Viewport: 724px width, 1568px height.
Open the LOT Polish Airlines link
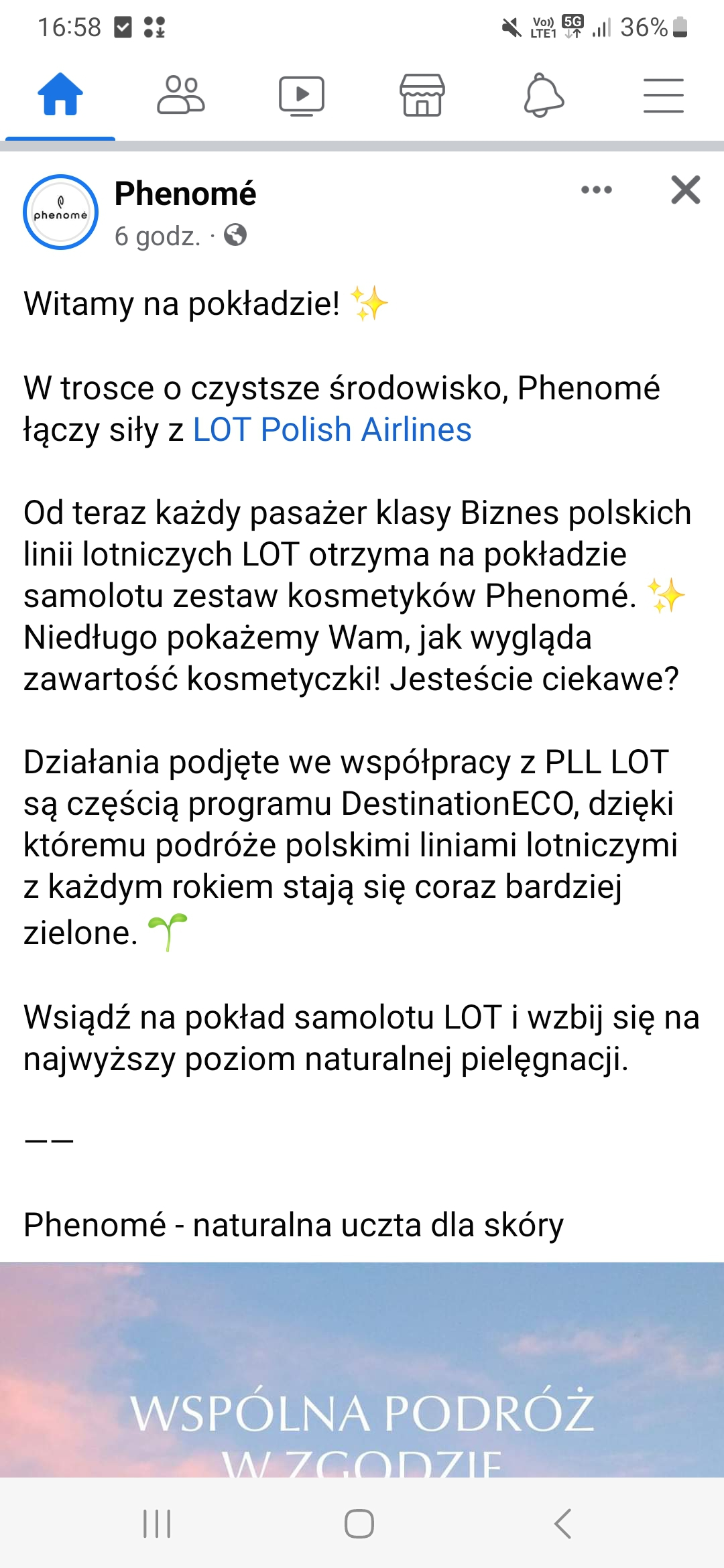[332, 430]
